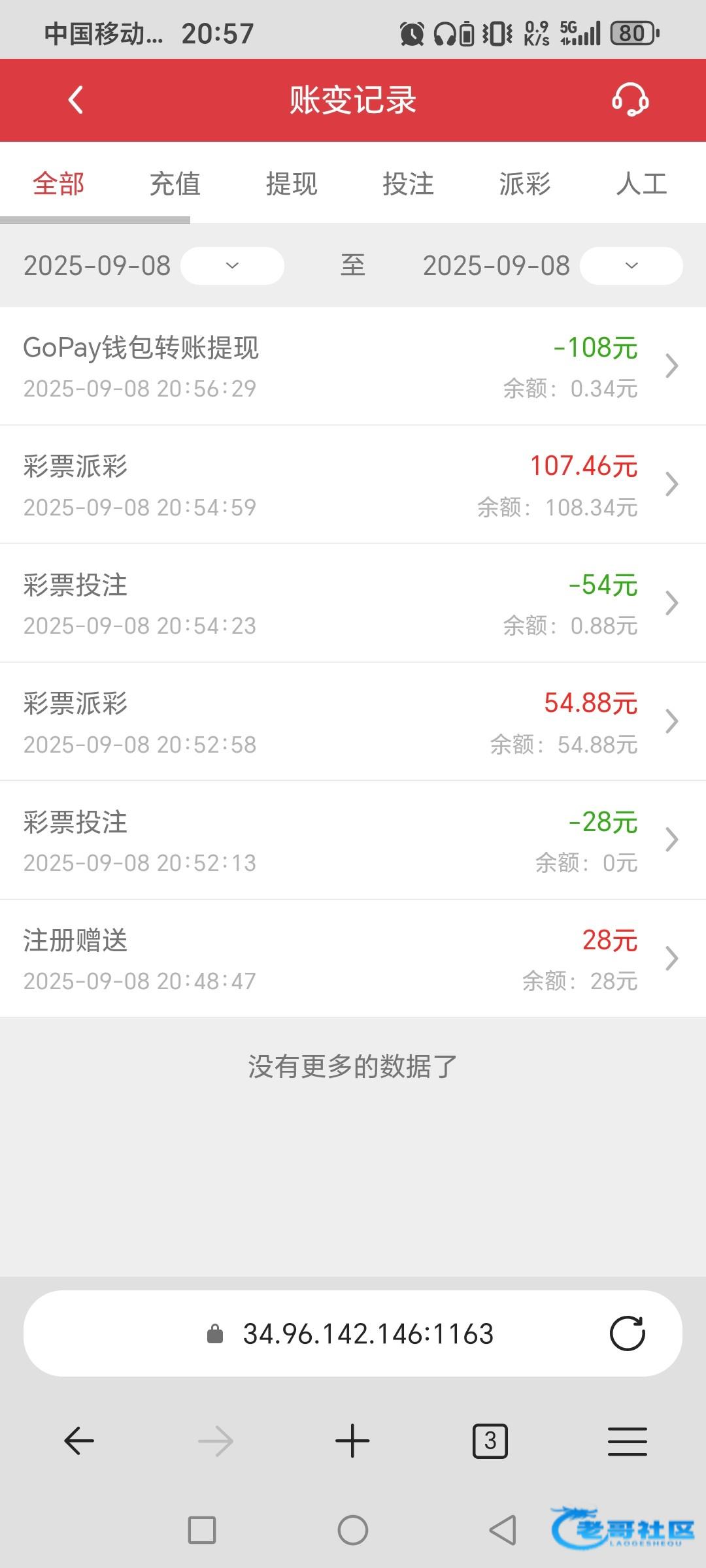Open the 彩票投注 -54元 record
The width and height of the screenshot is (706, 1568).
(x=353, y=603)
